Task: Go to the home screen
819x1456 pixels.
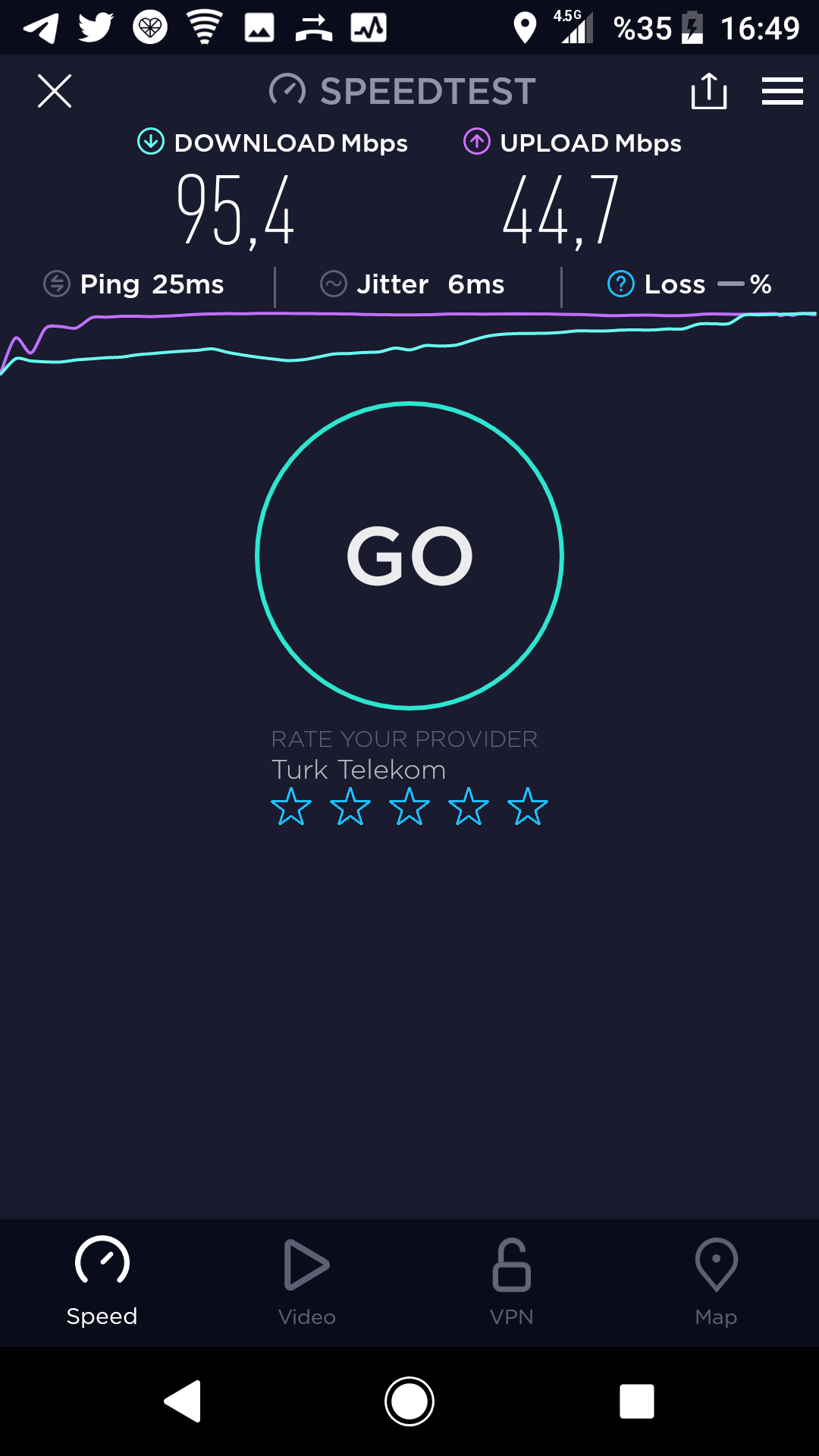Action: click(409, 1401)
